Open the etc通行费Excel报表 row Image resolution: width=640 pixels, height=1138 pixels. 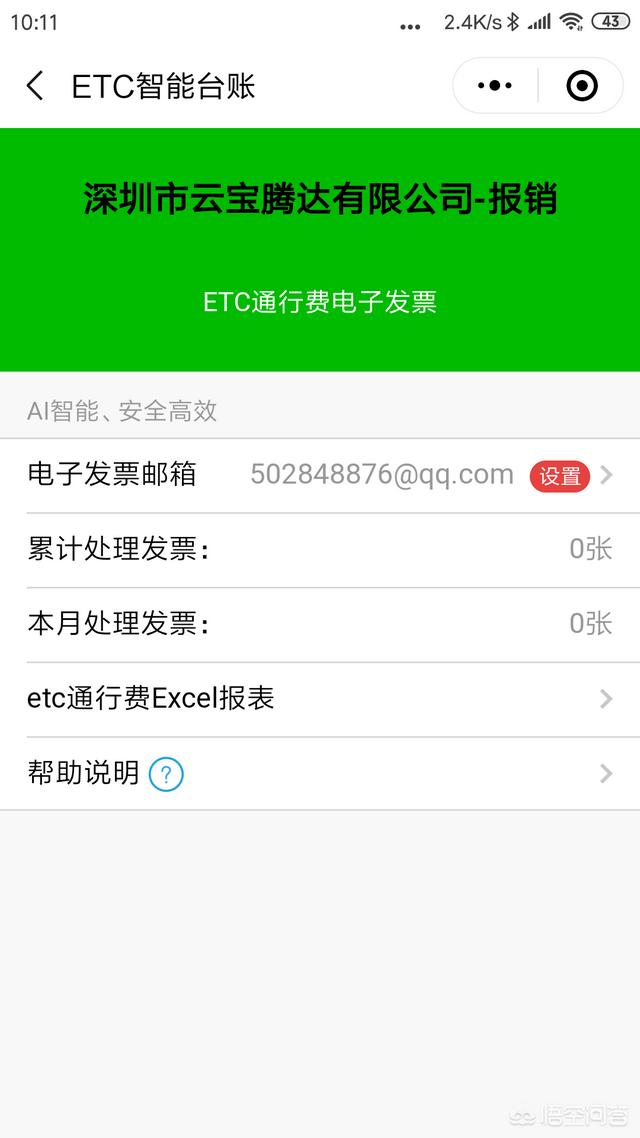(x=320, y=699)
